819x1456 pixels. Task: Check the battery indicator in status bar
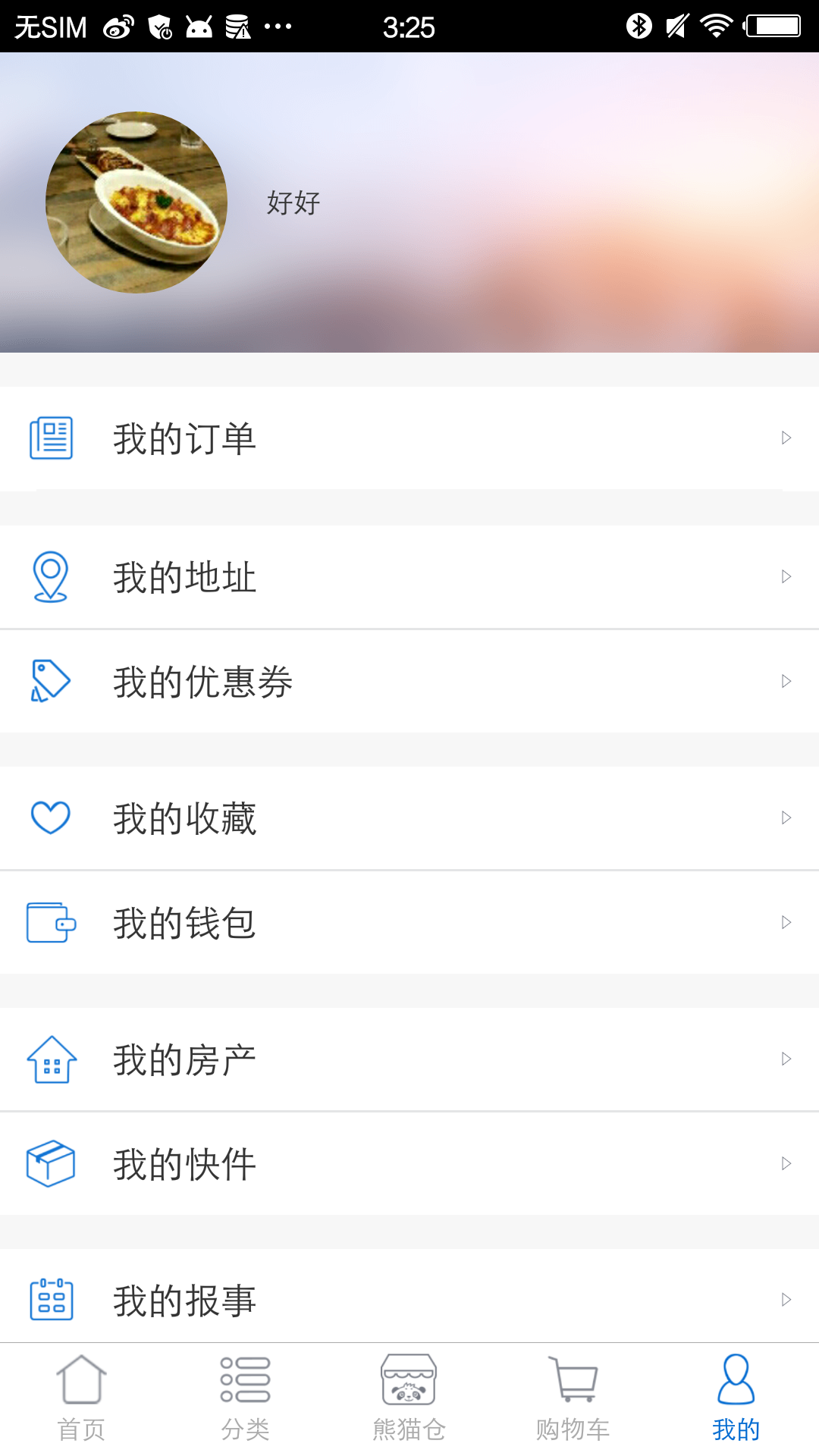click(775, 25)
